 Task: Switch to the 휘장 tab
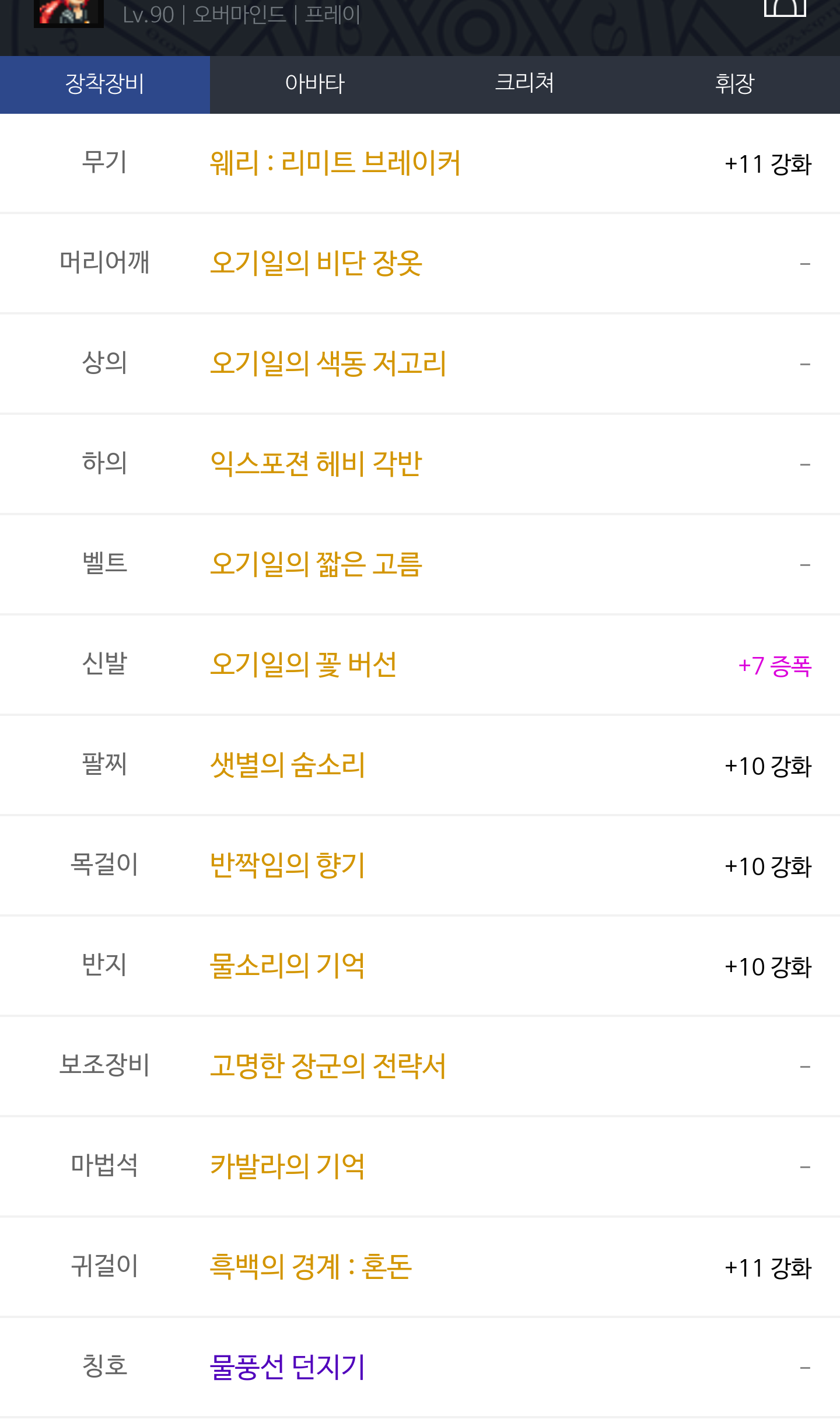tap(735, 85)
